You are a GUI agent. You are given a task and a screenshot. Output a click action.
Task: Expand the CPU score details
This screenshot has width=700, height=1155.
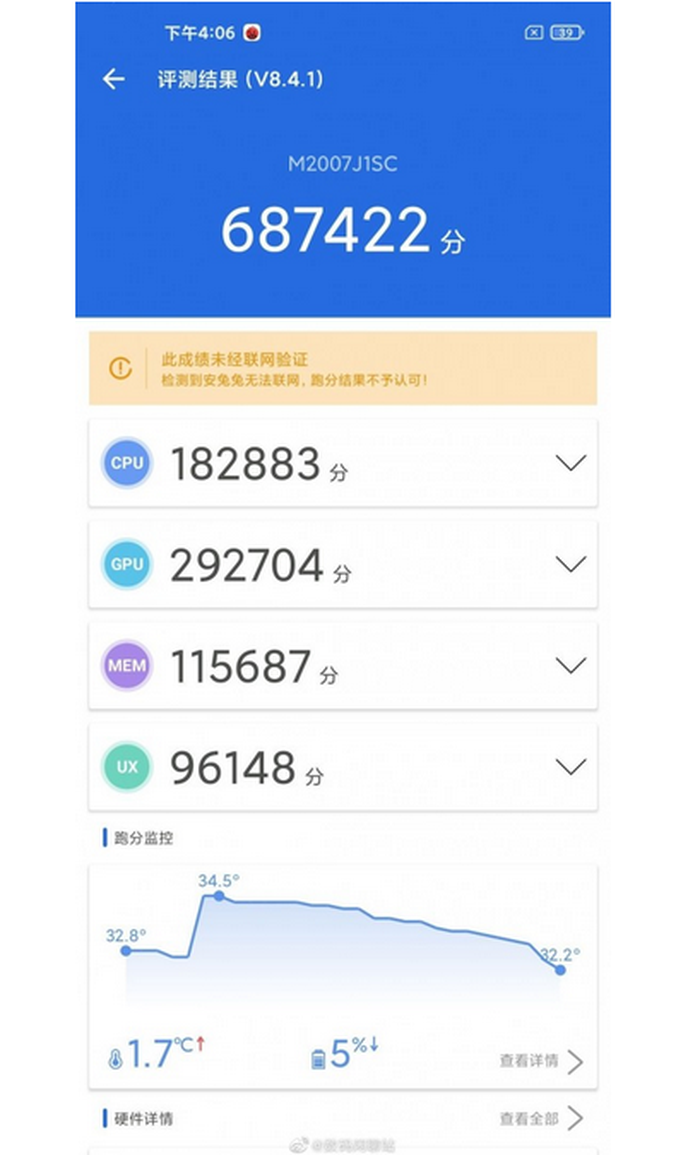(x=570, y=463)
